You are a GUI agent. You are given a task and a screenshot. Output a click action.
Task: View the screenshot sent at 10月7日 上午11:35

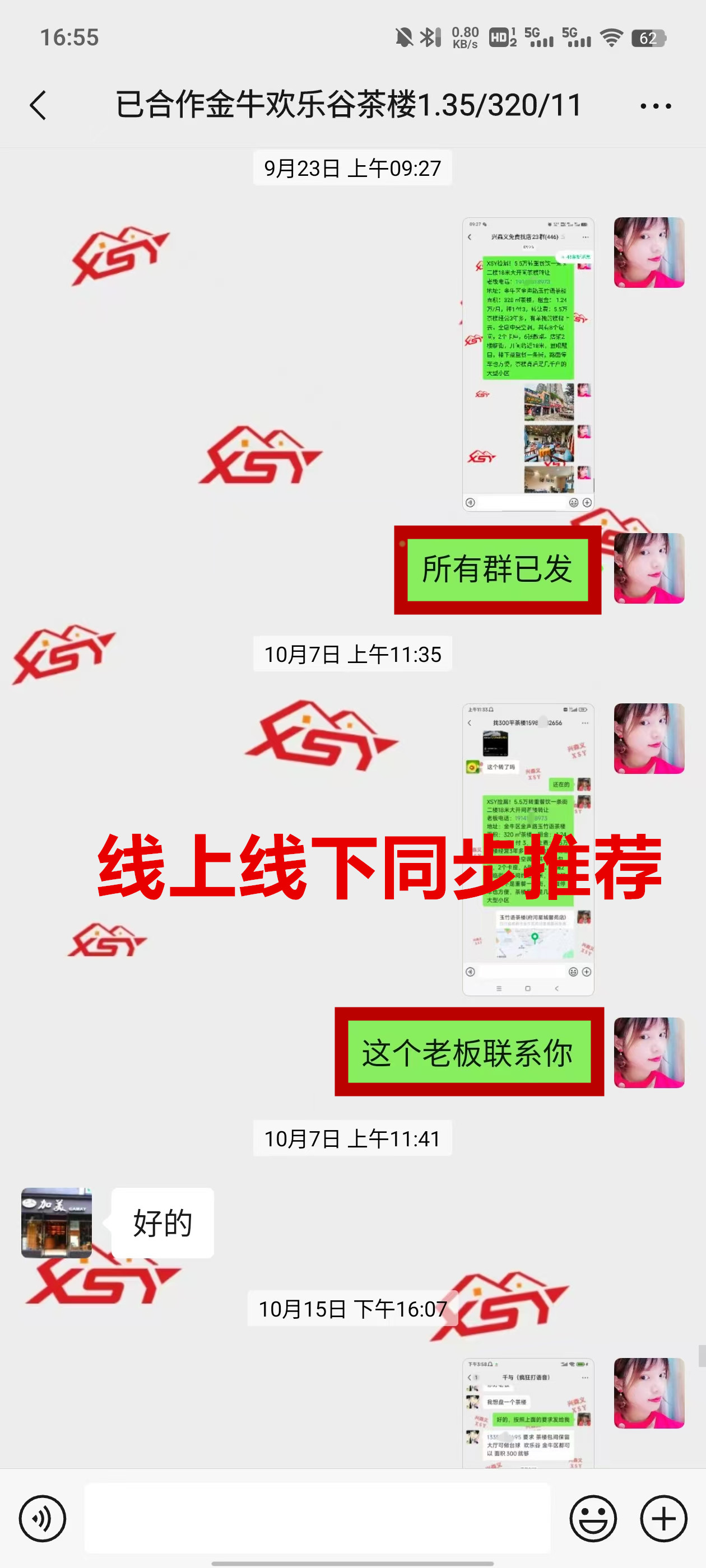[x=527, y=849]
